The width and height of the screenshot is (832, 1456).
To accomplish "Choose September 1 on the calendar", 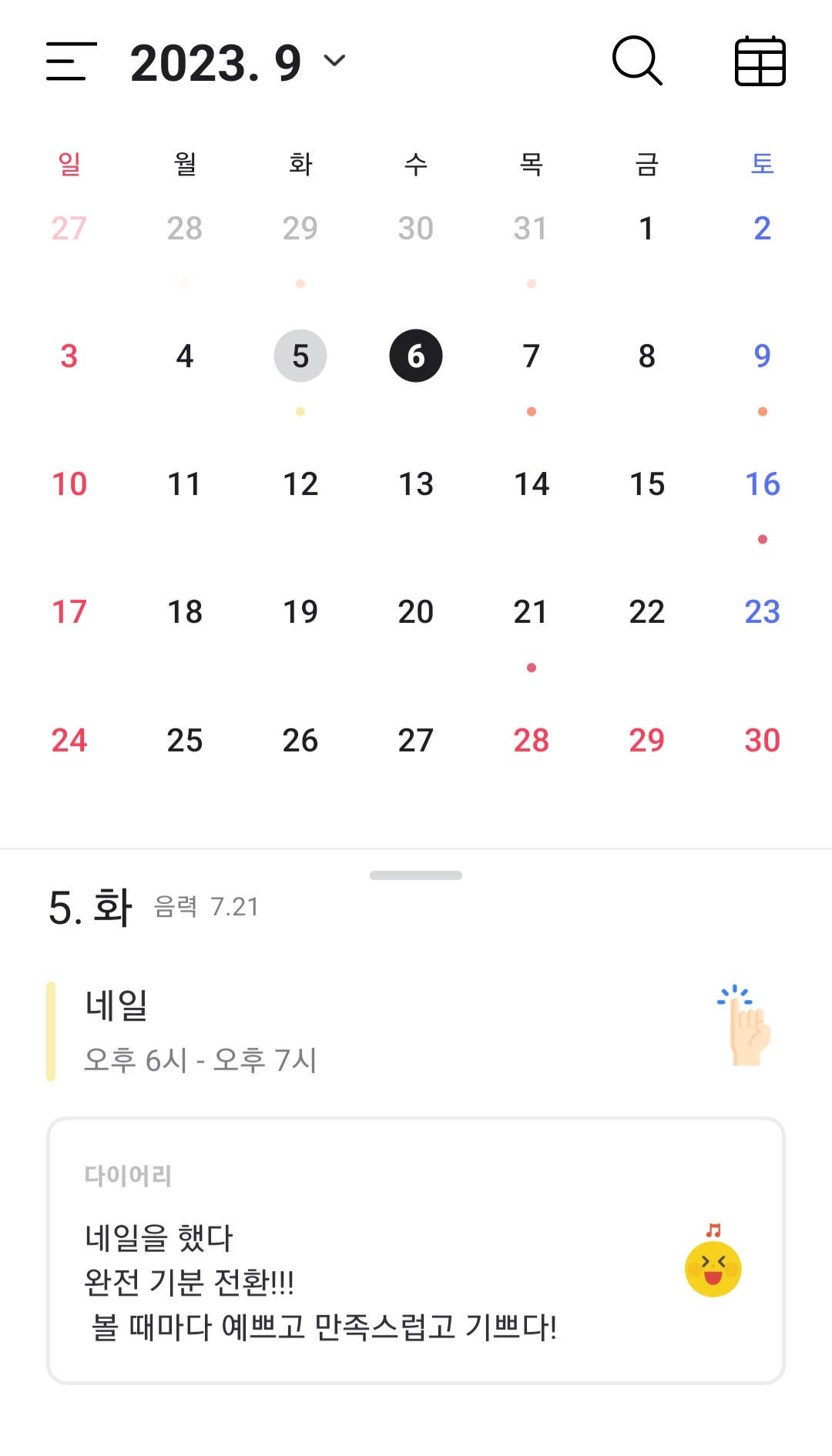I will tap(646, 228).
